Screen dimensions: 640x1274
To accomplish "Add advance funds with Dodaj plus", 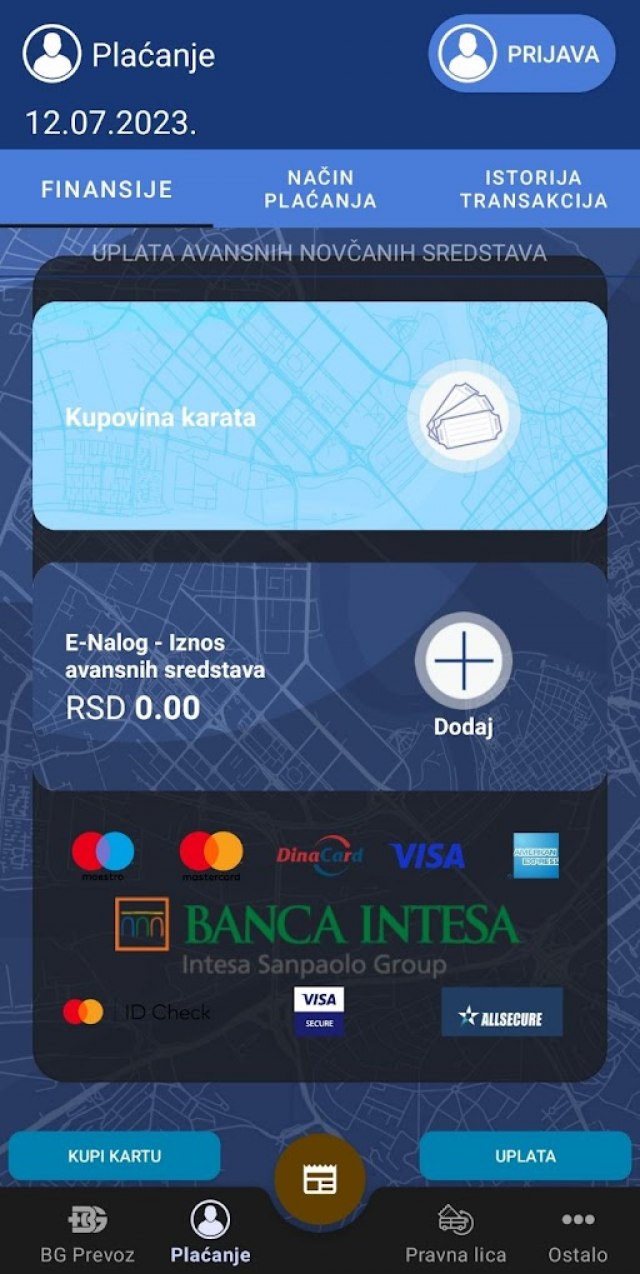I will tap(464, 662).
